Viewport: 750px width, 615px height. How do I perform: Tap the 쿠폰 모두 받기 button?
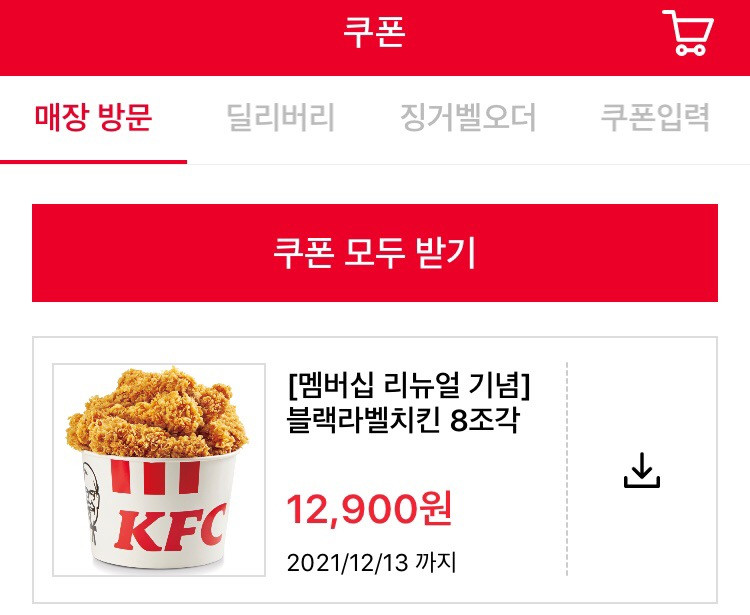click(x=375, y=253)
